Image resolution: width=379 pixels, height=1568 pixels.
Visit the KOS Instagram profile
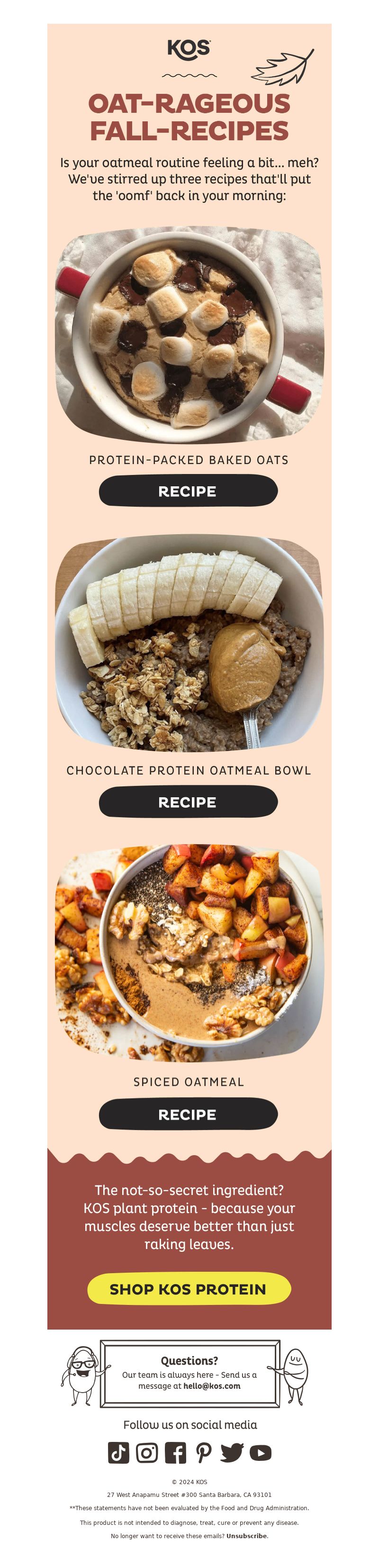(146, 1452)
